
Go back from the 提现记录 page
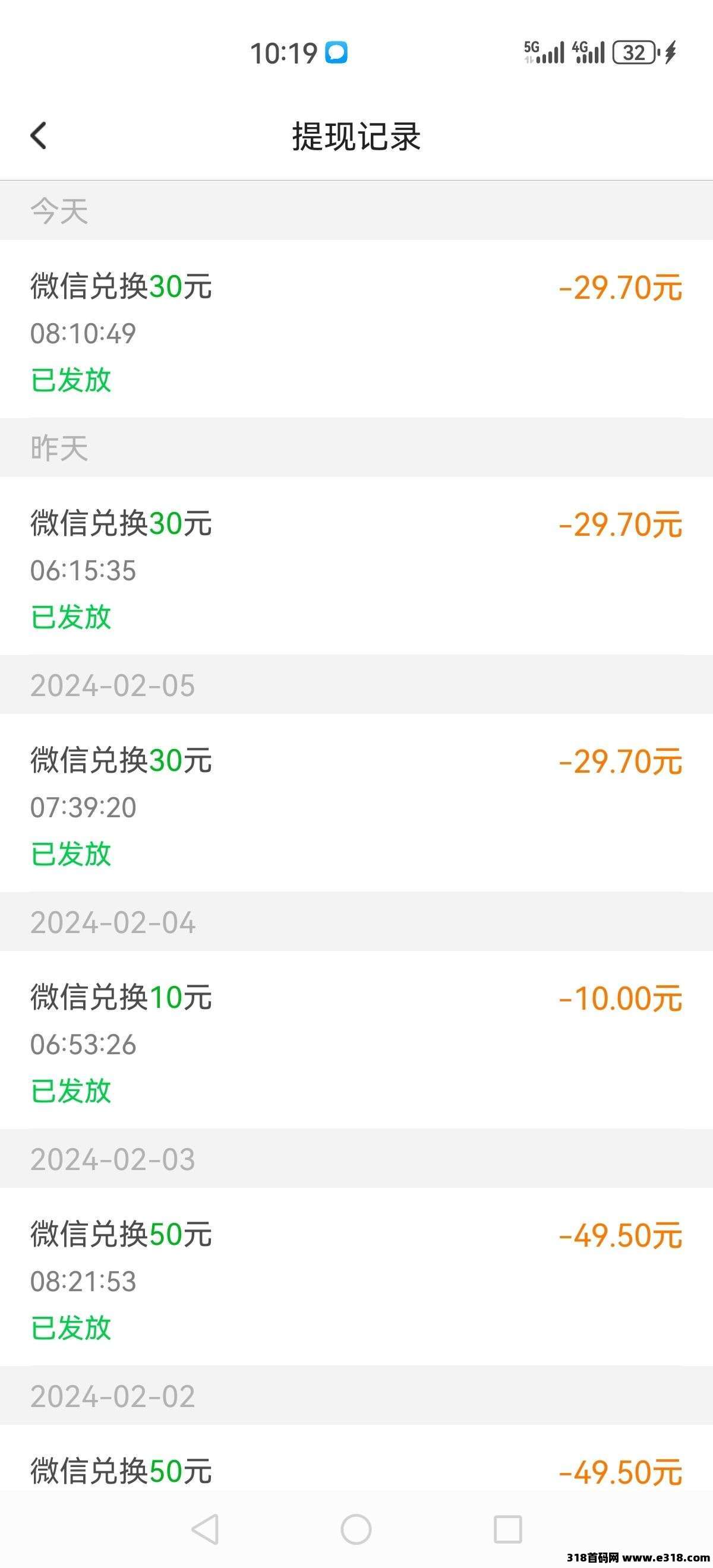click(x=39, y=135)
